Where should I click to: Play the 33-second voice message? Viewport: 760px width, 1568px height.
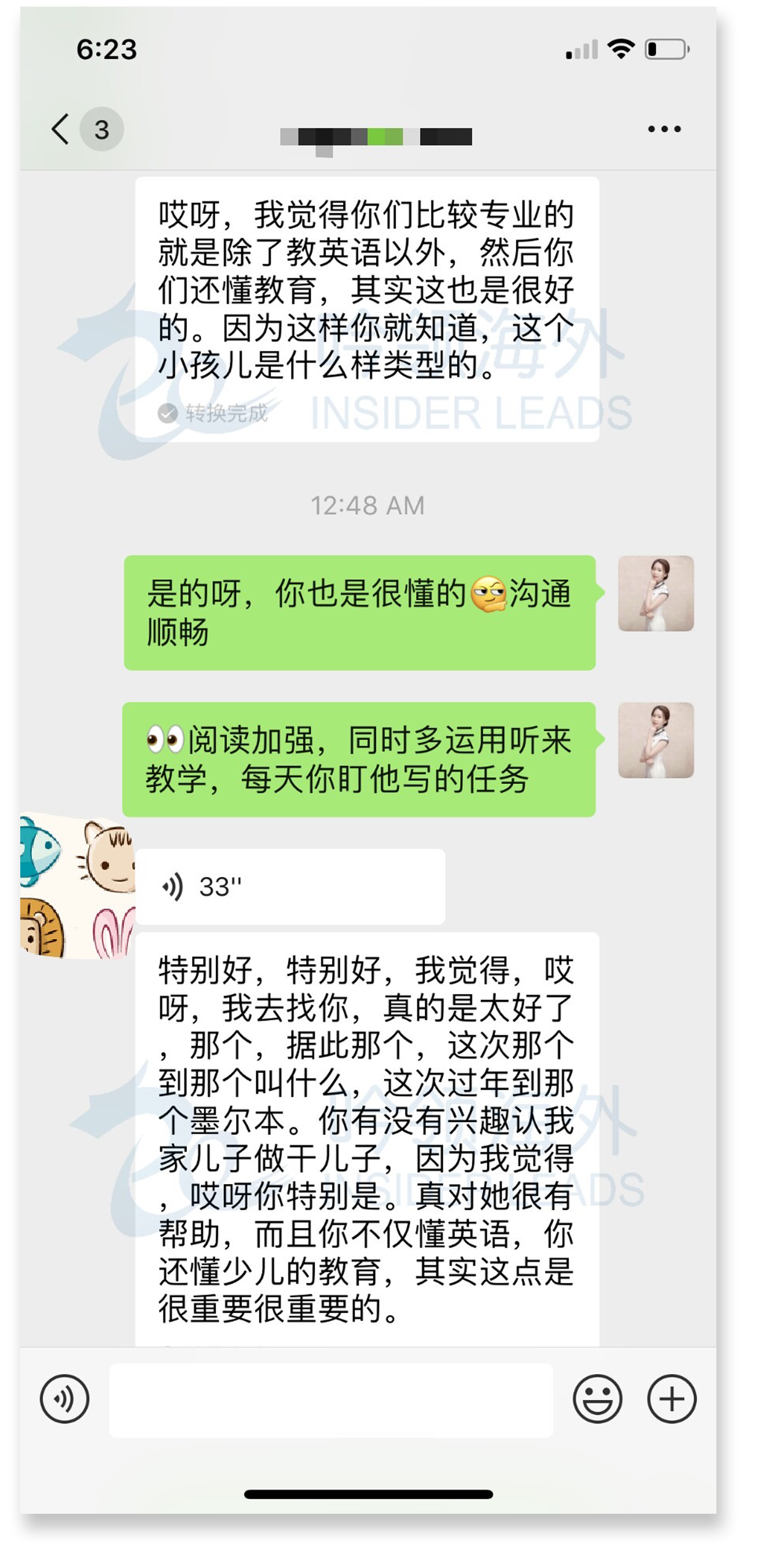(x=290, y=887)
